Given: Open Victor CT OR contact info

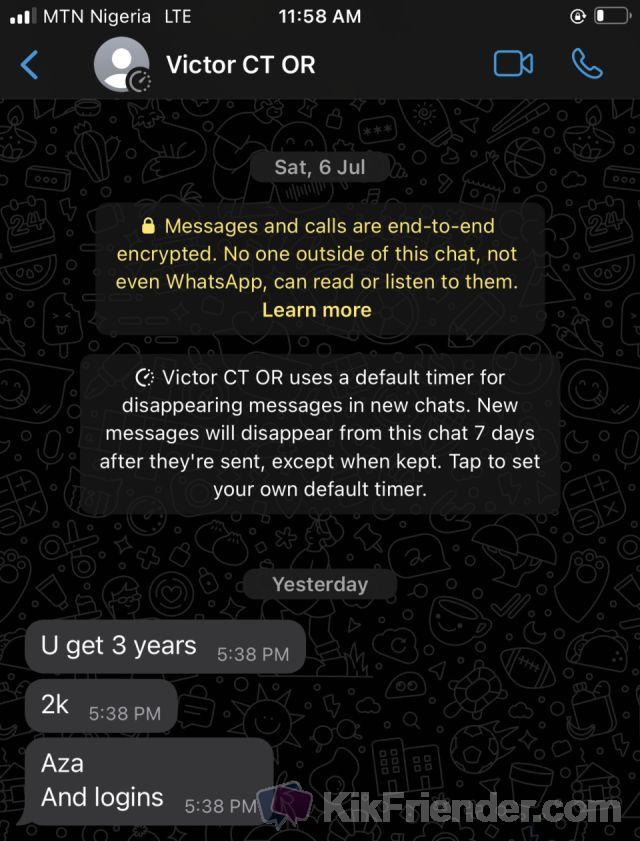Looking at the screenshot, I should [240, 65].
